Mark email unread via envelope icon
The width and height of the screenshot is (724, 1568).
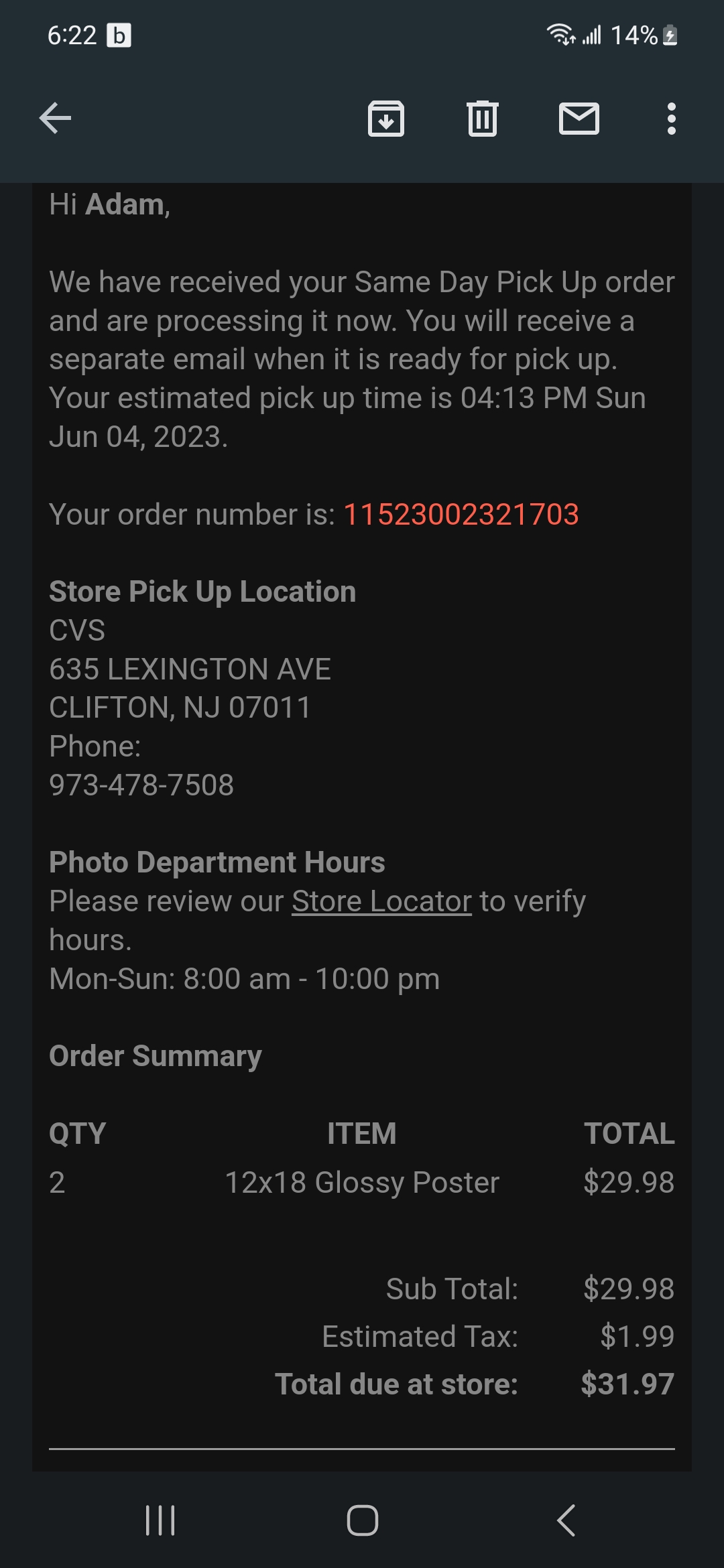pyautogui.click(x=579, y=119)
